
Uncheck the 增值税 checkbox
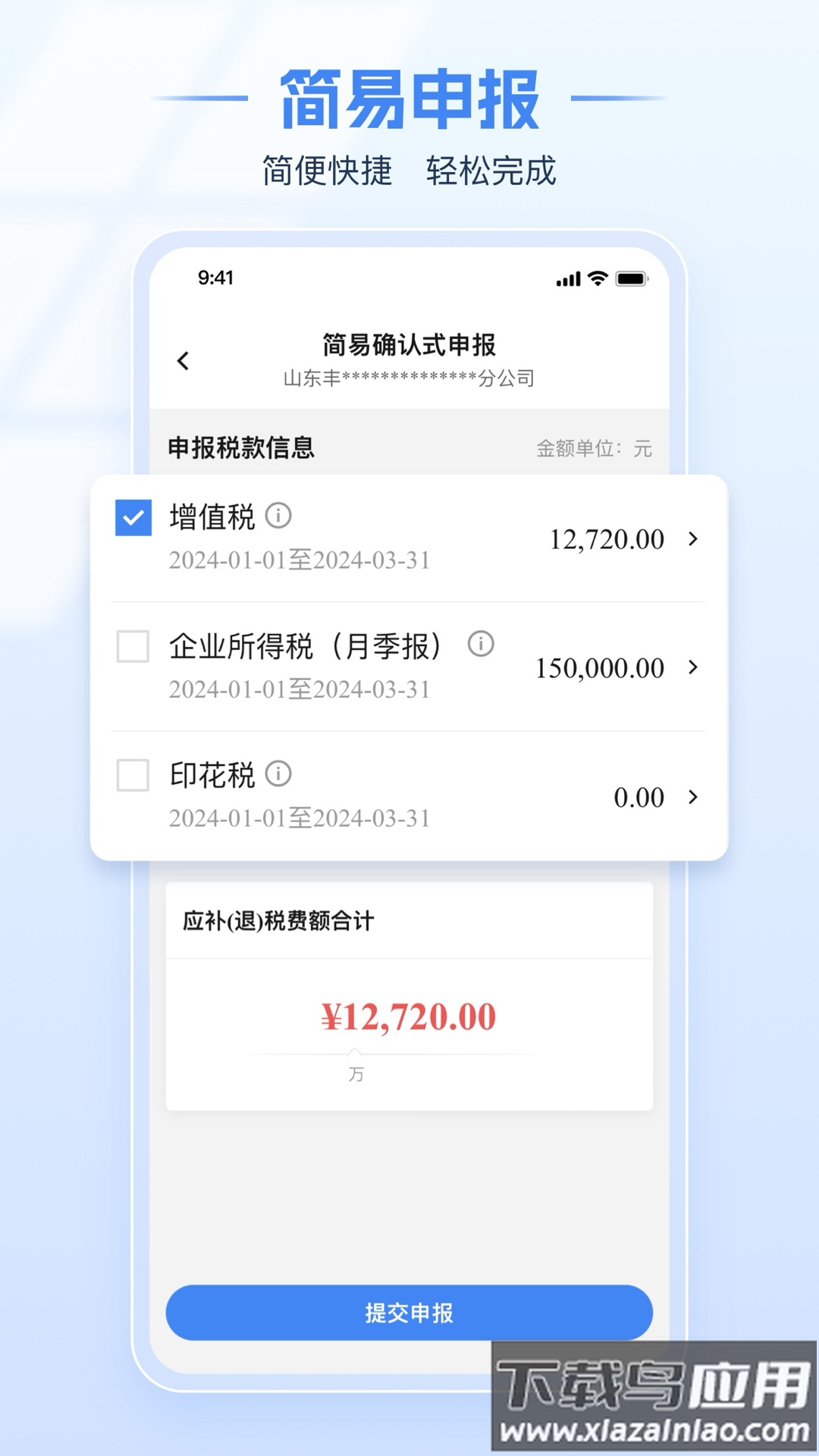tap(133, 516)
